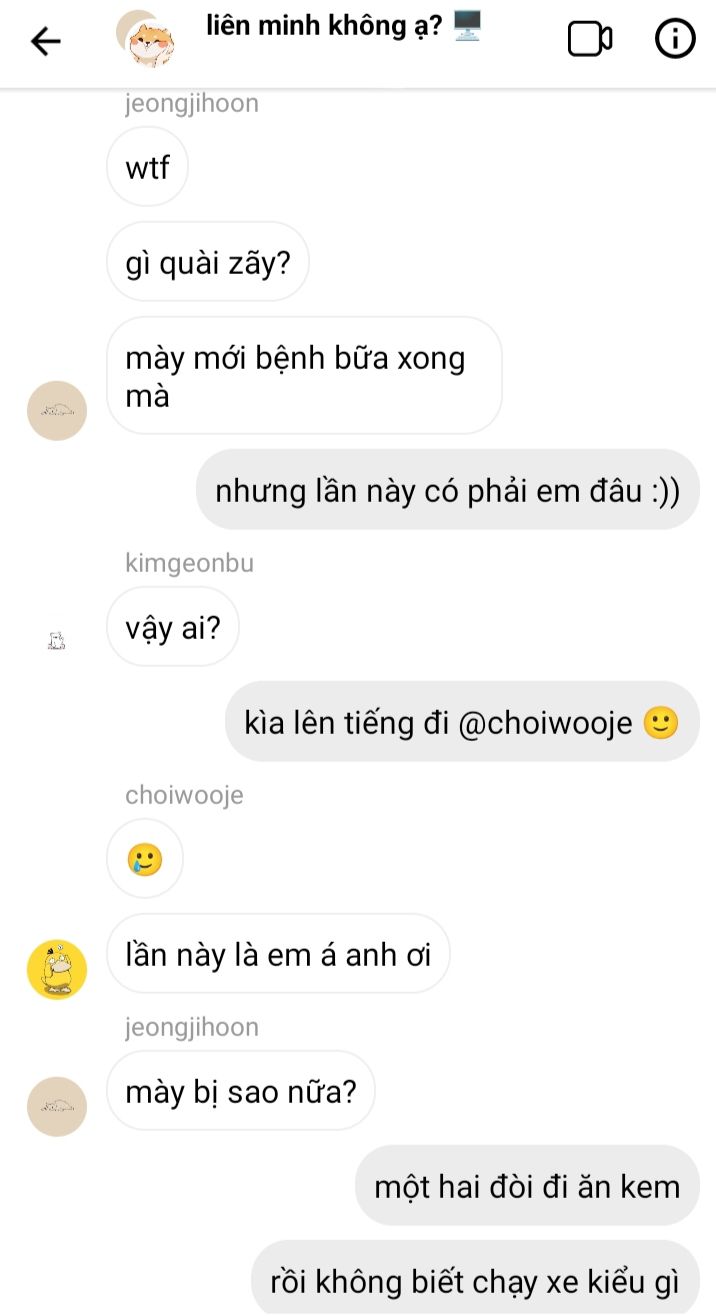
Task: Open jeongjihoon's avatar beside 'mày bị sao nữa?'
Action: 57,1106
